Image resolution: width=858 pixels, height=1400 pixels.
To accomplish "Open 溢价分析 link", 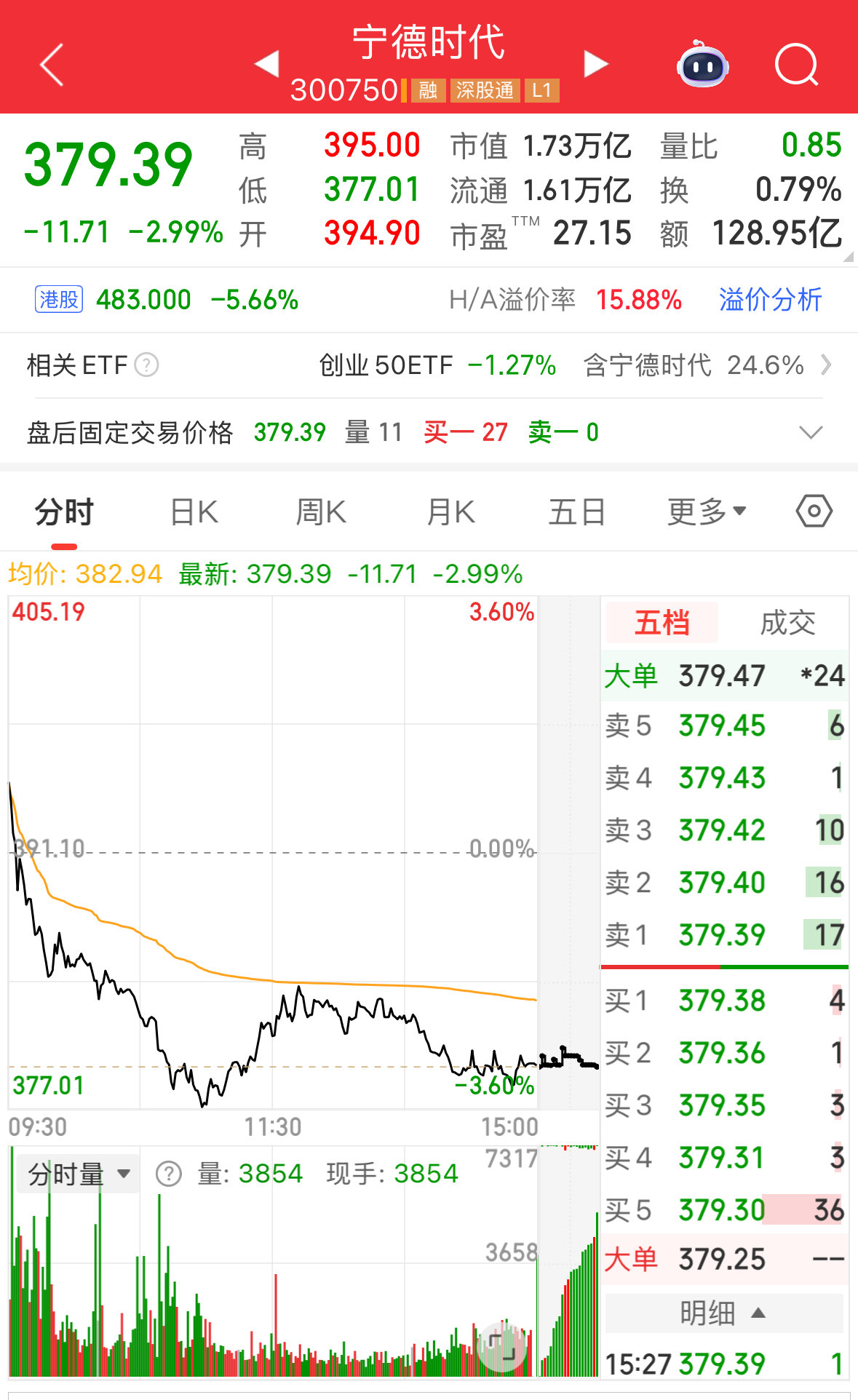I will click(770, 299).
